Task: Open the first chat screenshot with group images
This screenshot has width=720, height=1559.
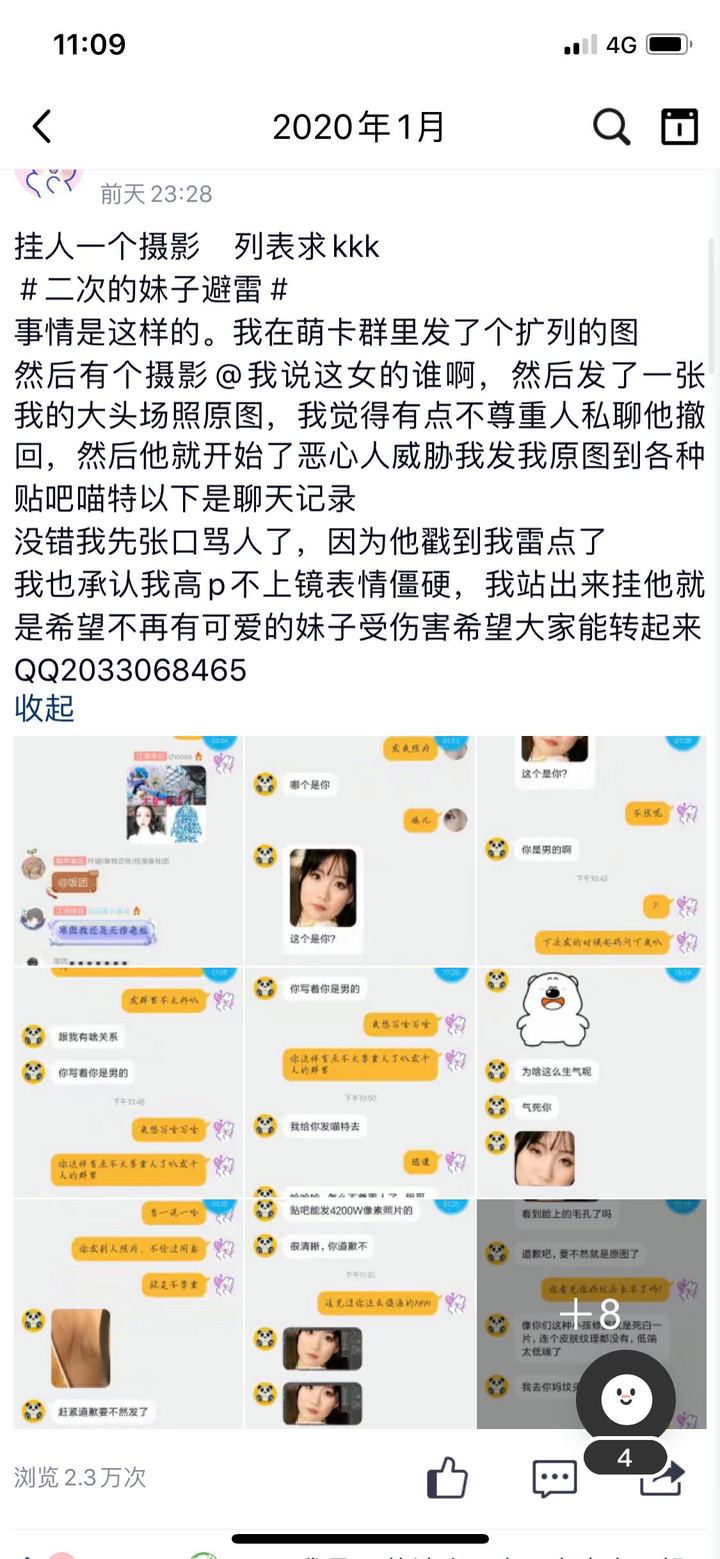Action: point(128,850)
